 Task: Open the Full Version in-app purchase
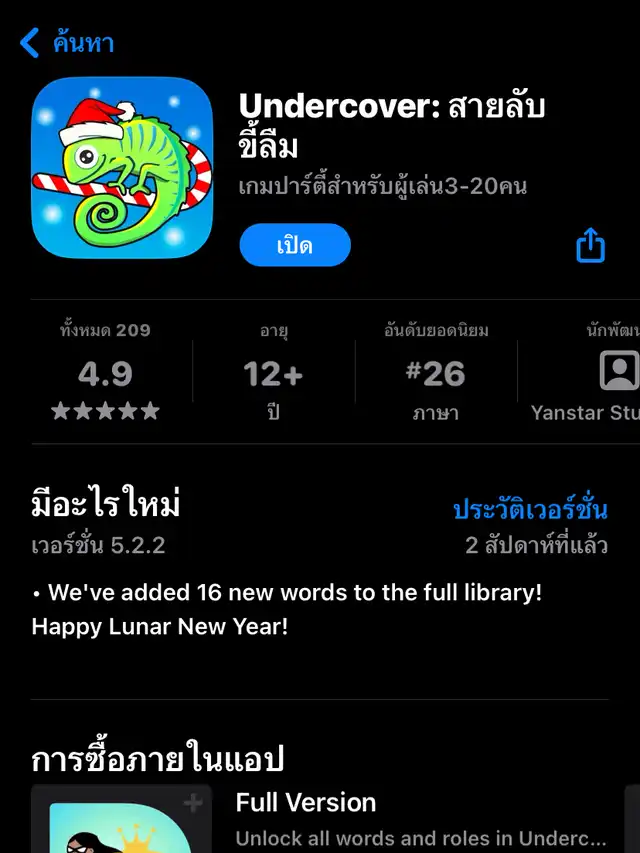tap(306, 802)
